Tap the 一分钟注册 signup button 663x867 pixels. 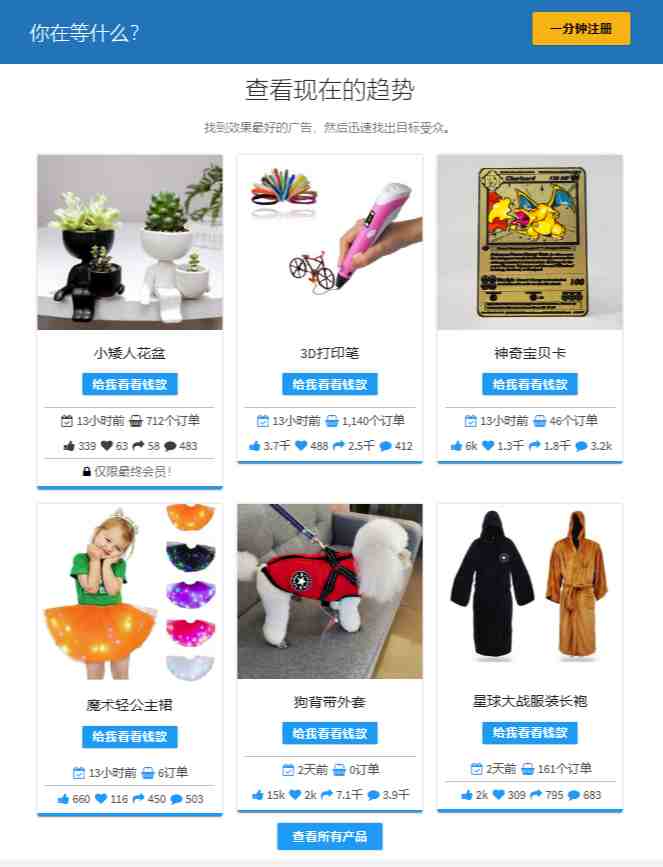click(x=580, y=29)
